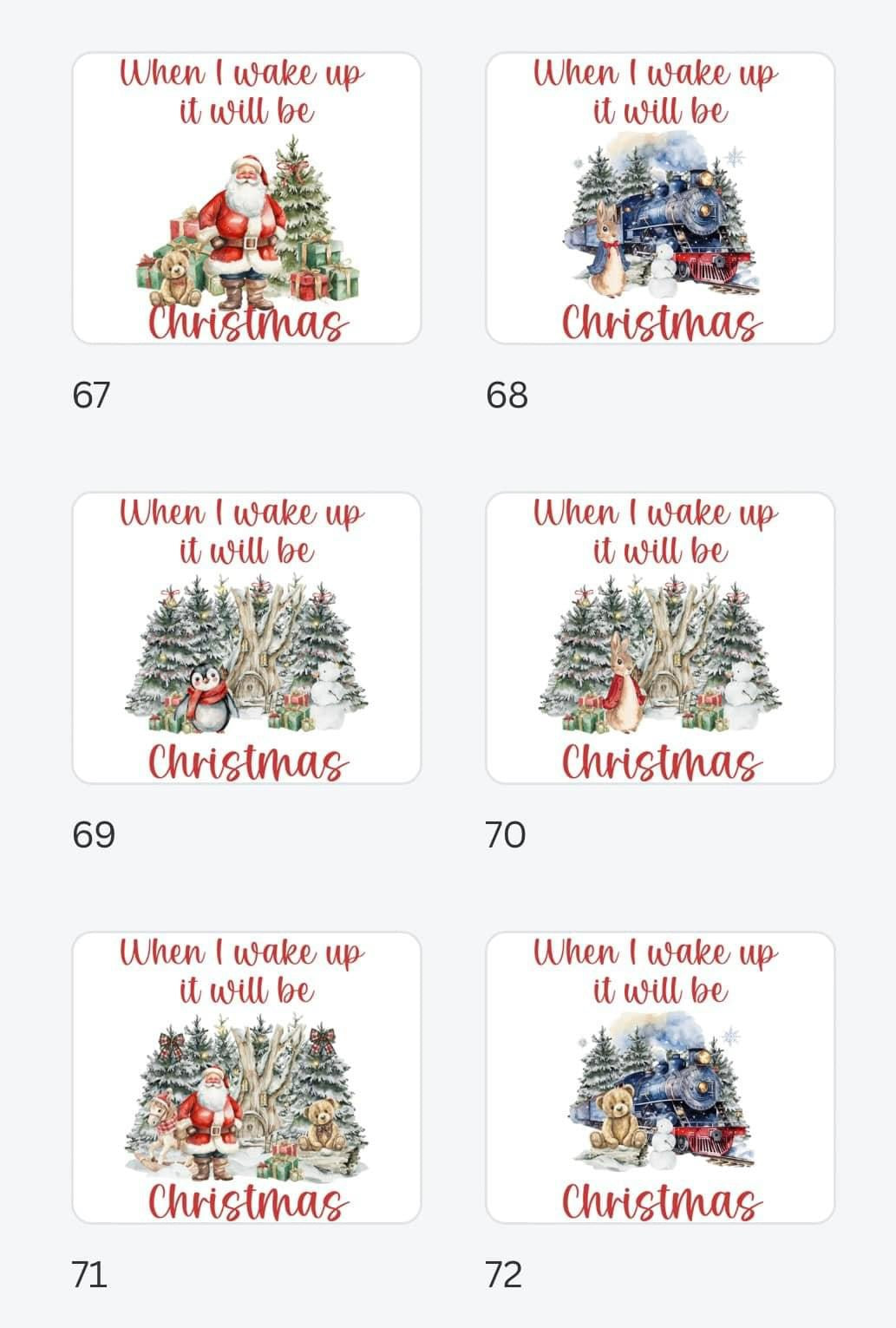Open page 69 with the penguin design
The height and width of the screenshot is (1328, 896).
coord(246,638)
